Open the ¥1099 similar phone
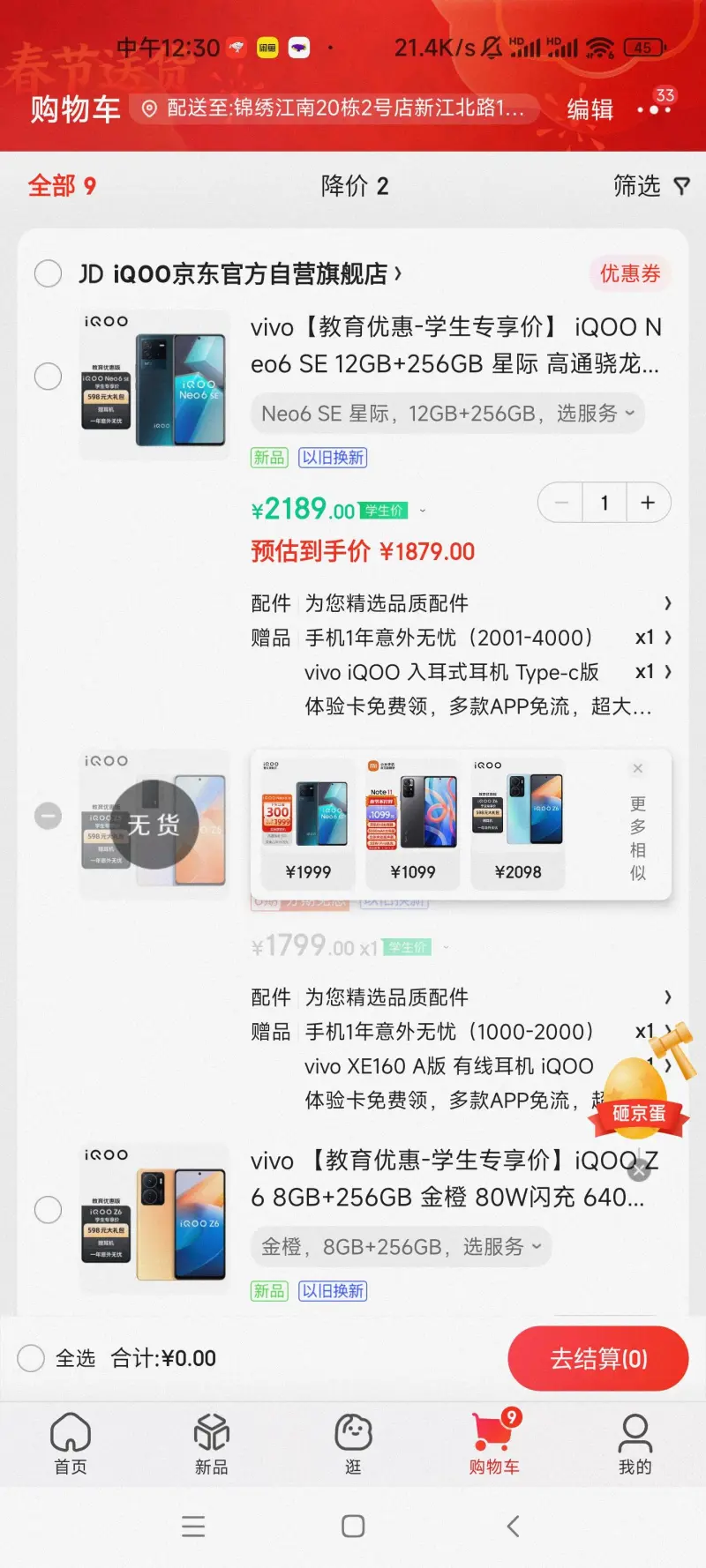This screenshot has height=1568, width=706. click(x=413, y=822)
